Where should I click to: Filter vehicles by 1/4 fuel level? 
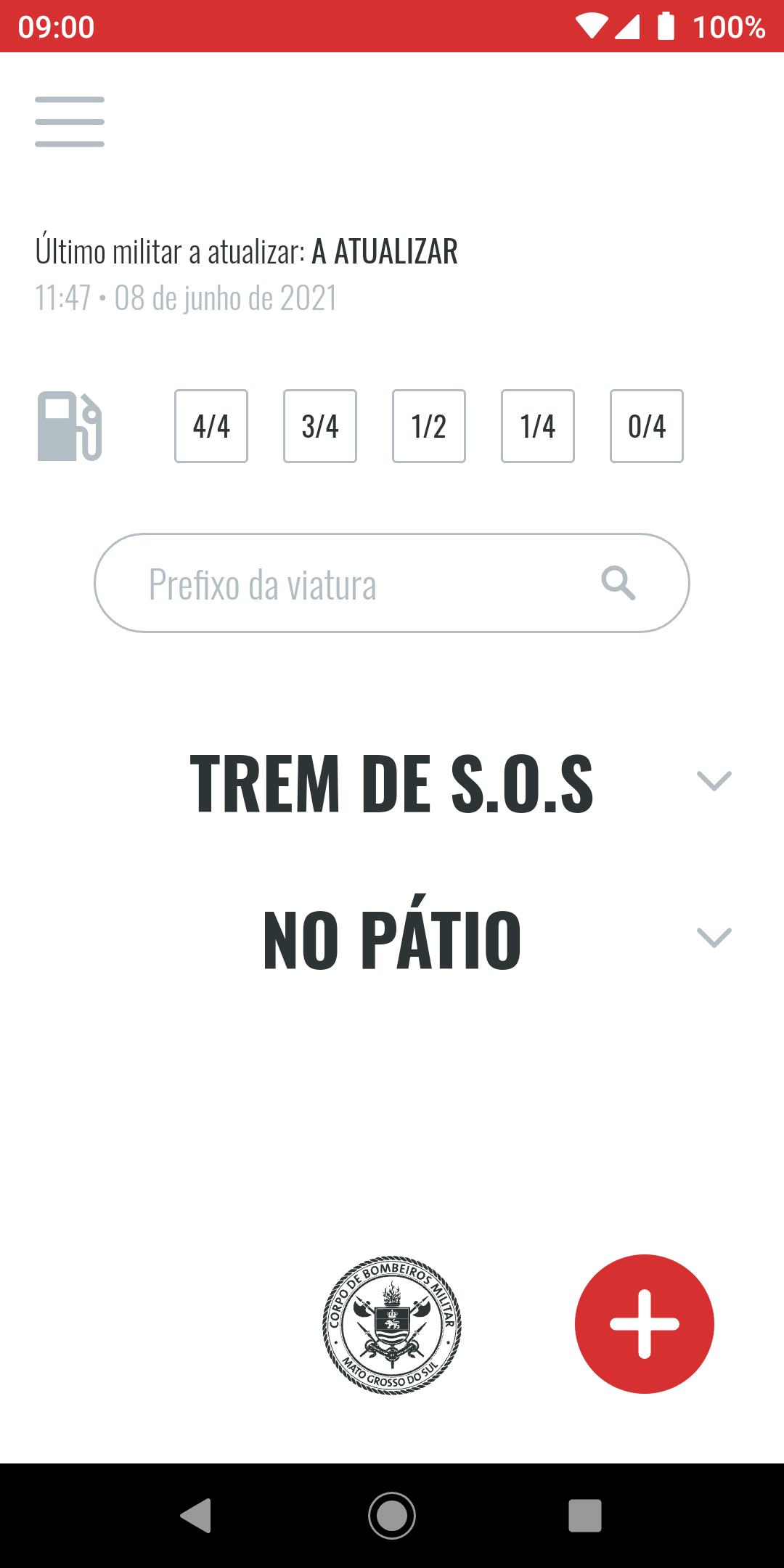[538, 426]
